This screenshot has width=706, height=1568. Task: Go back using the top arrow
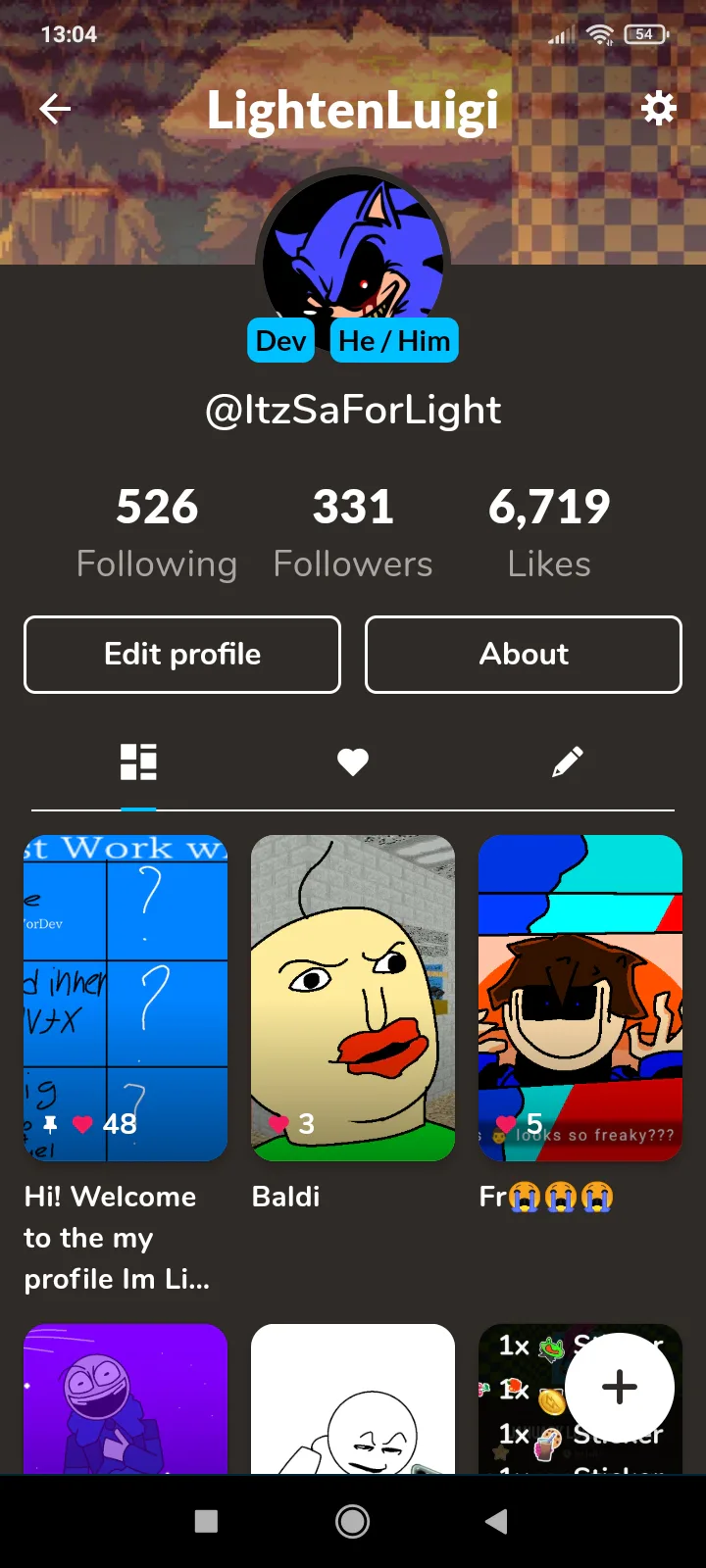click(x=55, y=109)
